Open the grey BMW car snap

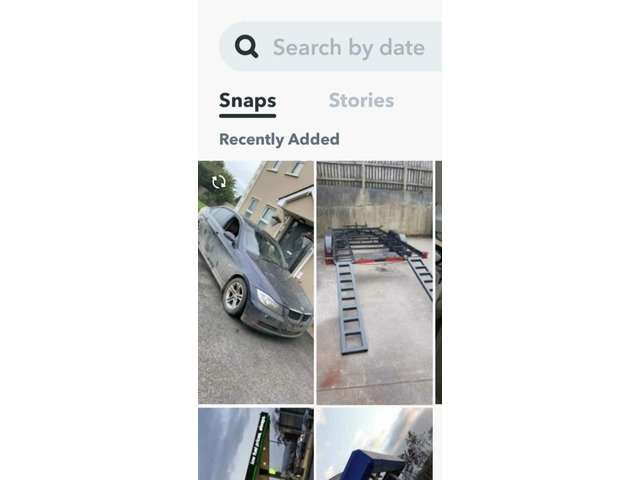pos(255,282)
